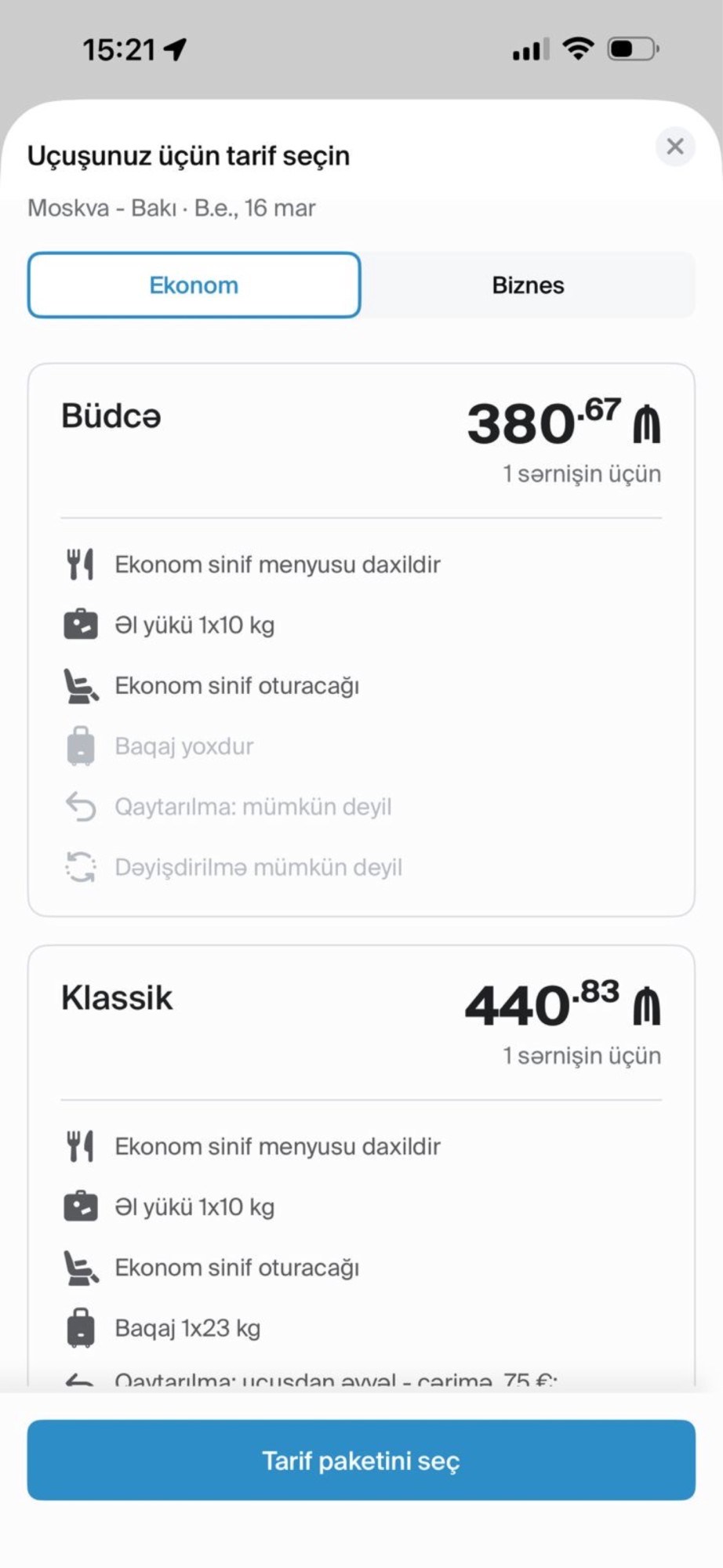Switch to the Biznes fare class option
Image resolution: width=723 pixels, height=1568 pixels.
pos(529,285)
